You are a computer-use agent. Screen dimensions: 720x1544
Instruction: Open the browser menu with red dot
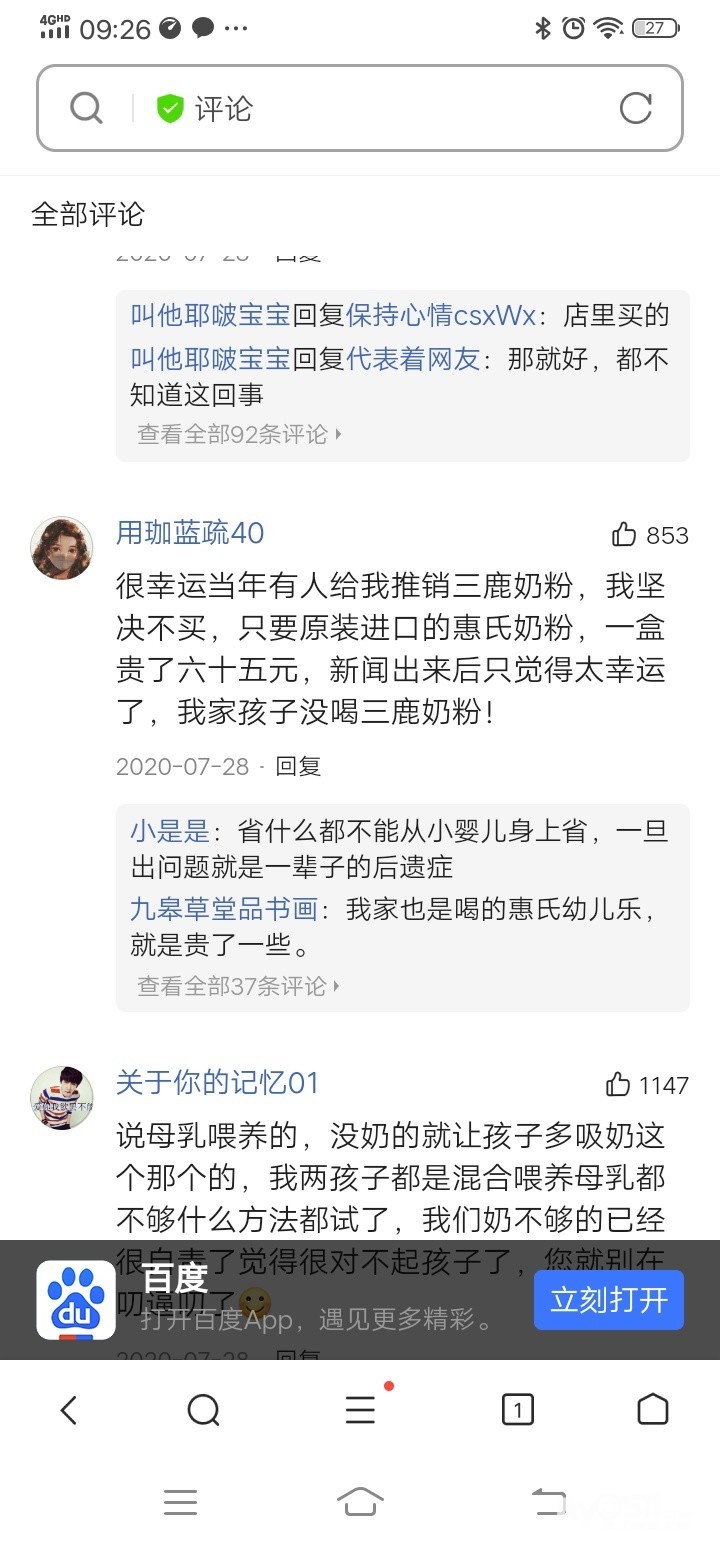[x=360, y=1411]
